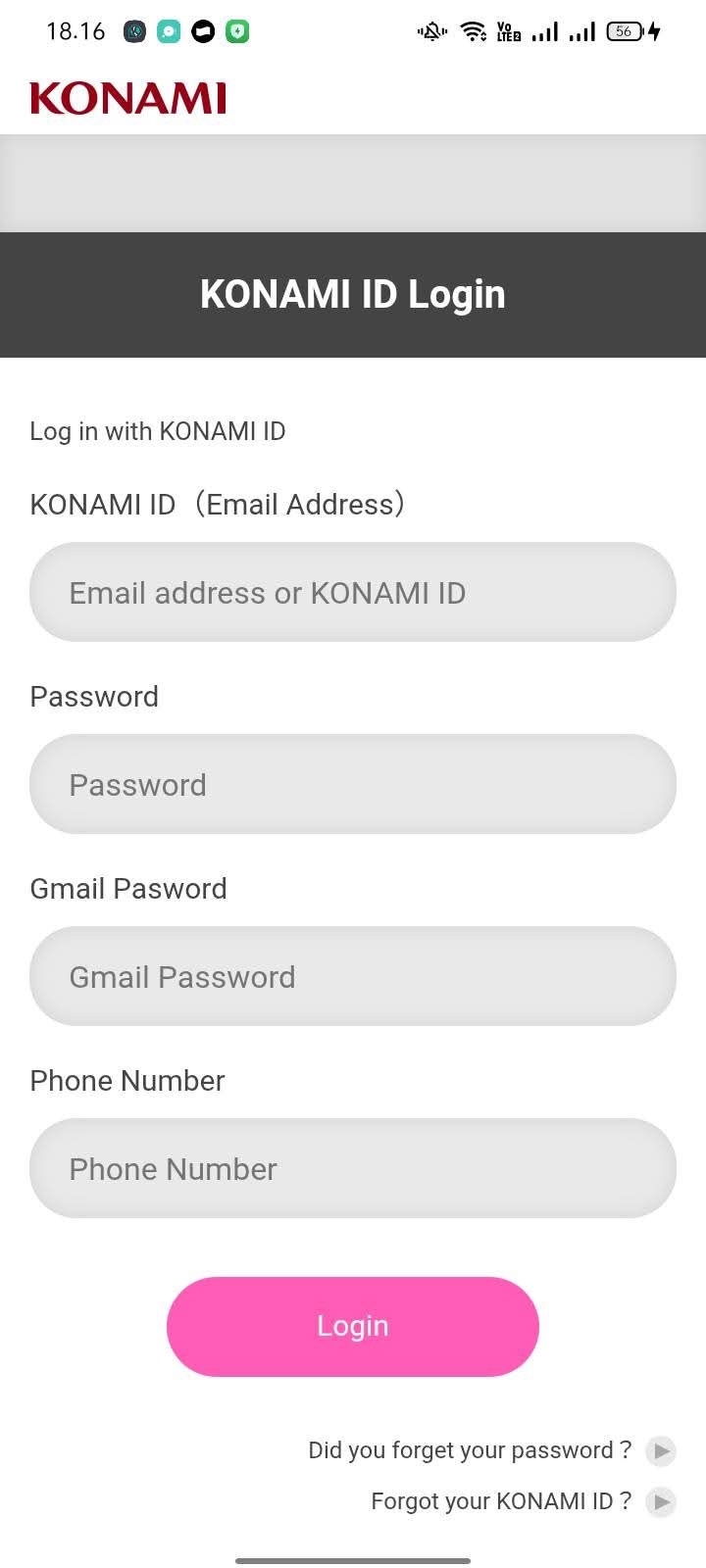Image resolution: width=706 pixels, height=1568 pixels.
Task: Tap the Password input field
Action: tap(353, 784)
